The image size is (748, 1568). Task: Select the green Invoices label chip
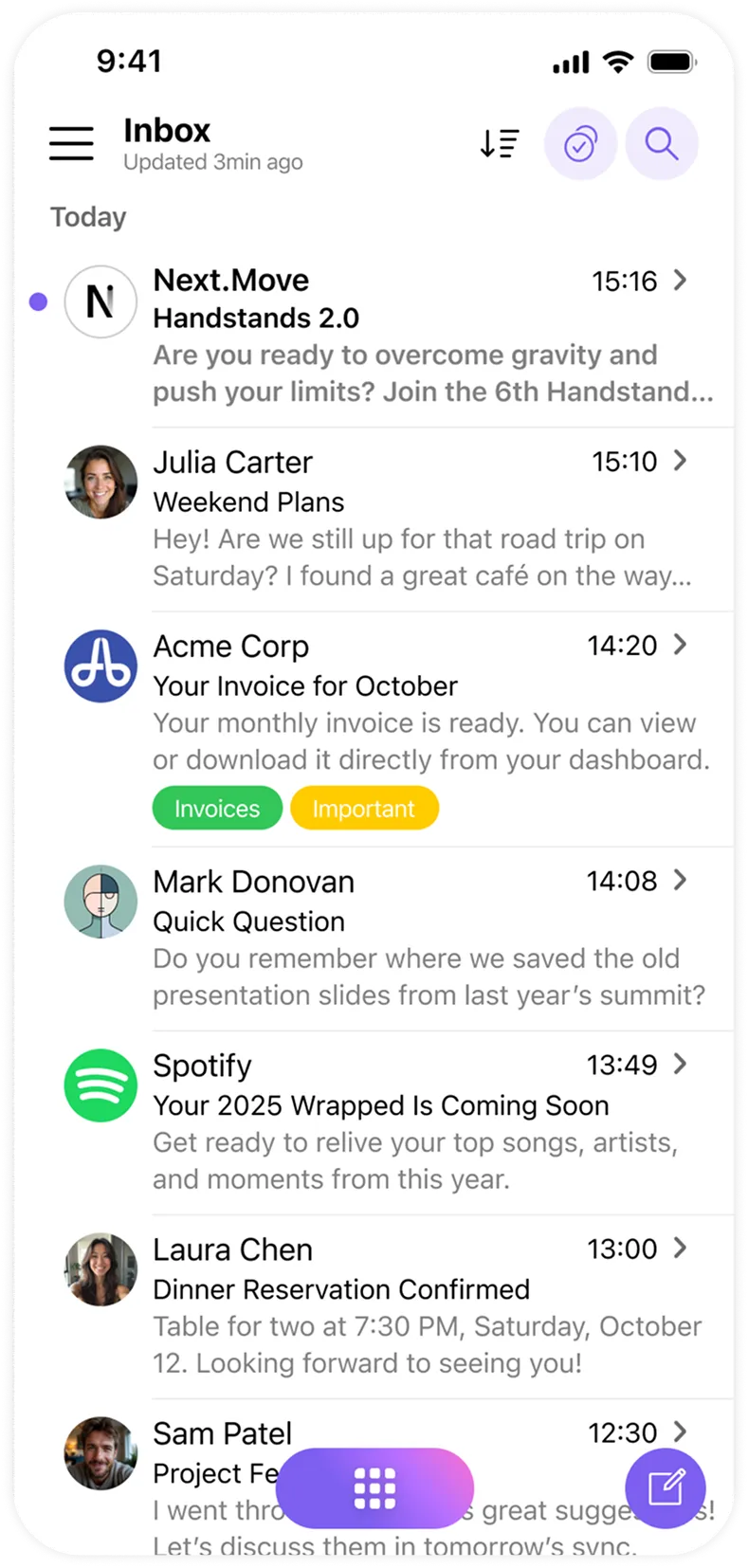(x=217, y=809)
